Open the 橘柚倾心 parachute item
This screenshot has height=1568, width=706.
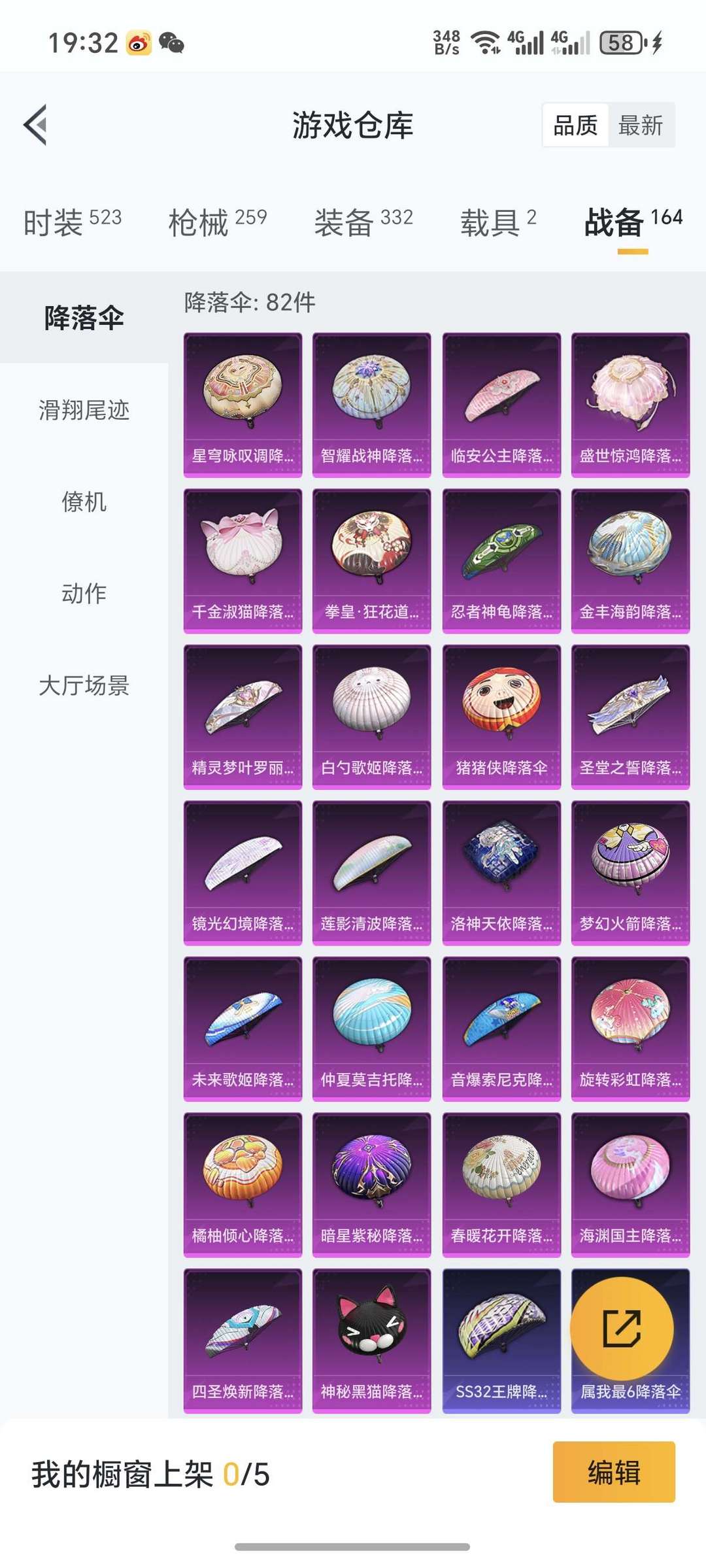tap(243, 1185)
